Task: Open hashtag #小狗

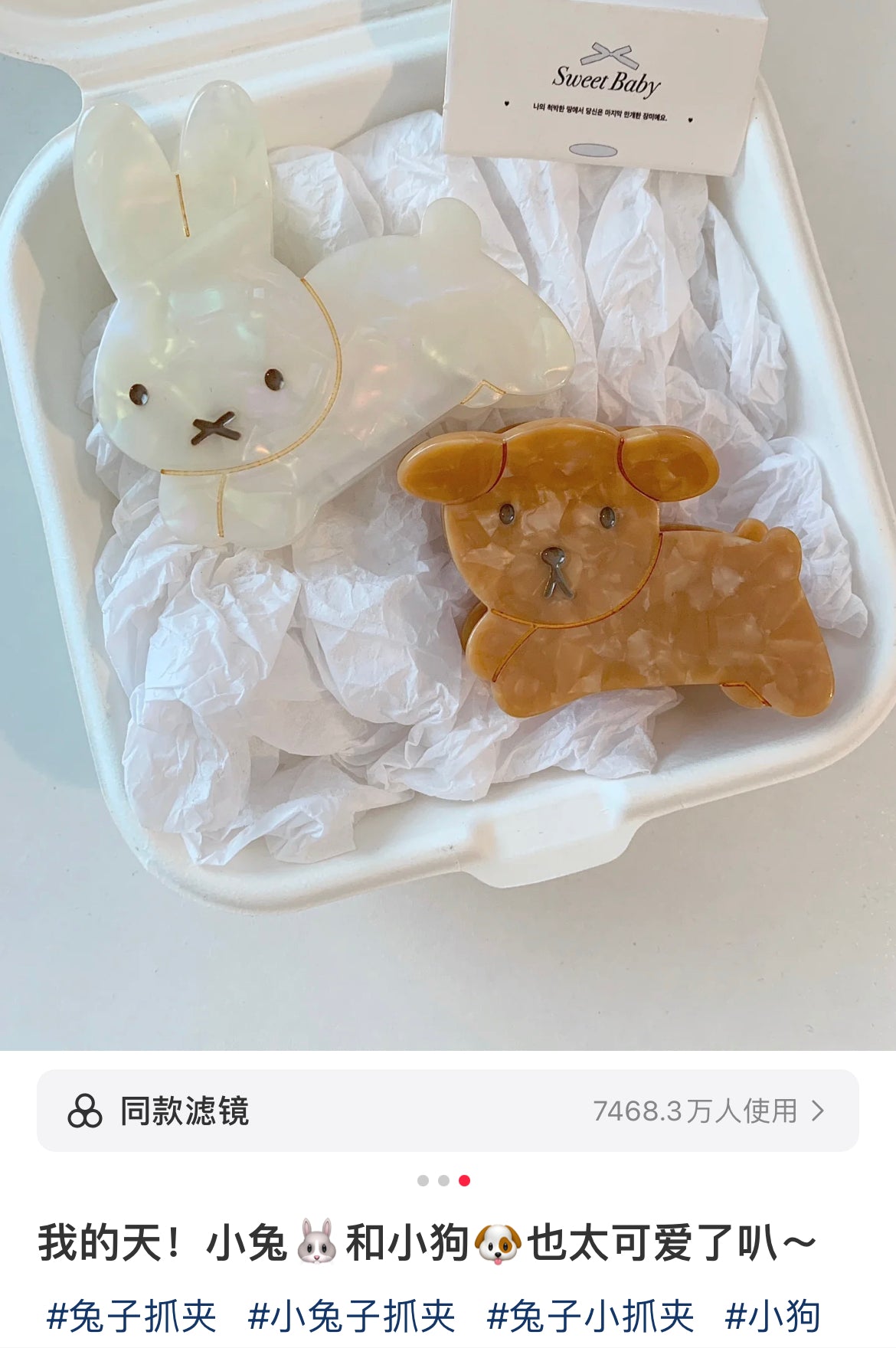Action: (772, 1317)
